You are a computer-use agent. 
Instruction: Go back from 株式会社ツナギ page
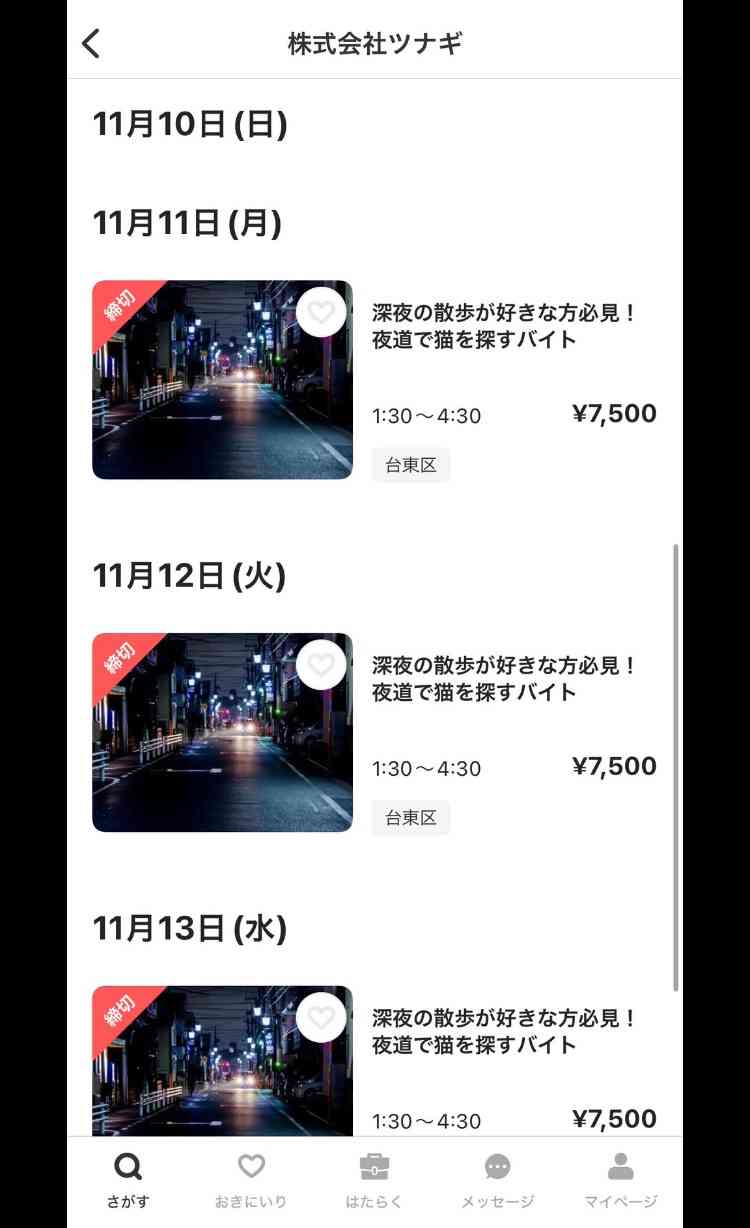(91, 44)
